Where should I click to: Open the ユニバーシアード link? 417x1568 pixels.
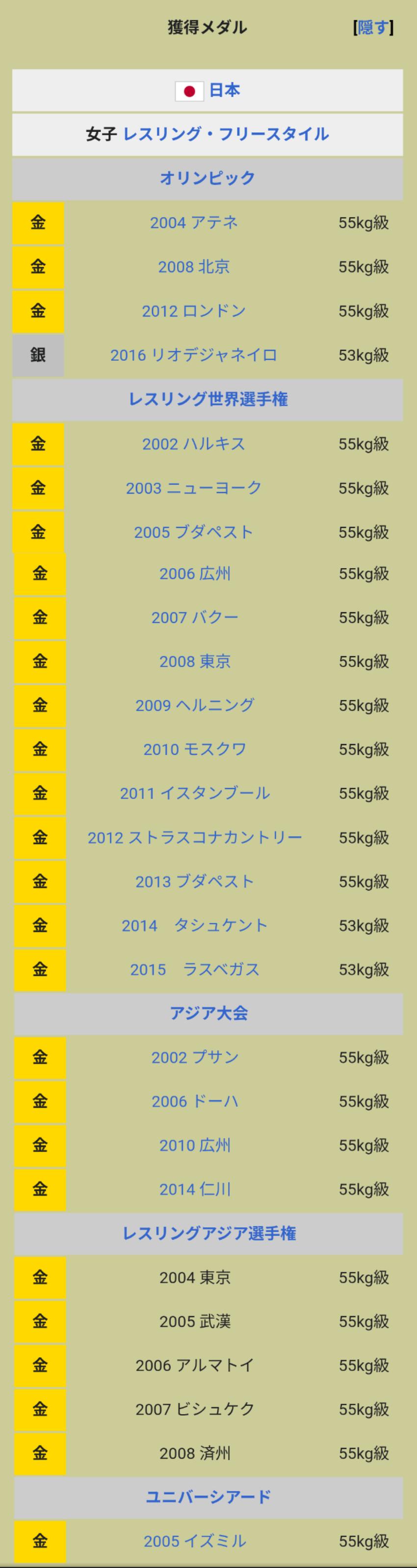(208, 1497)
